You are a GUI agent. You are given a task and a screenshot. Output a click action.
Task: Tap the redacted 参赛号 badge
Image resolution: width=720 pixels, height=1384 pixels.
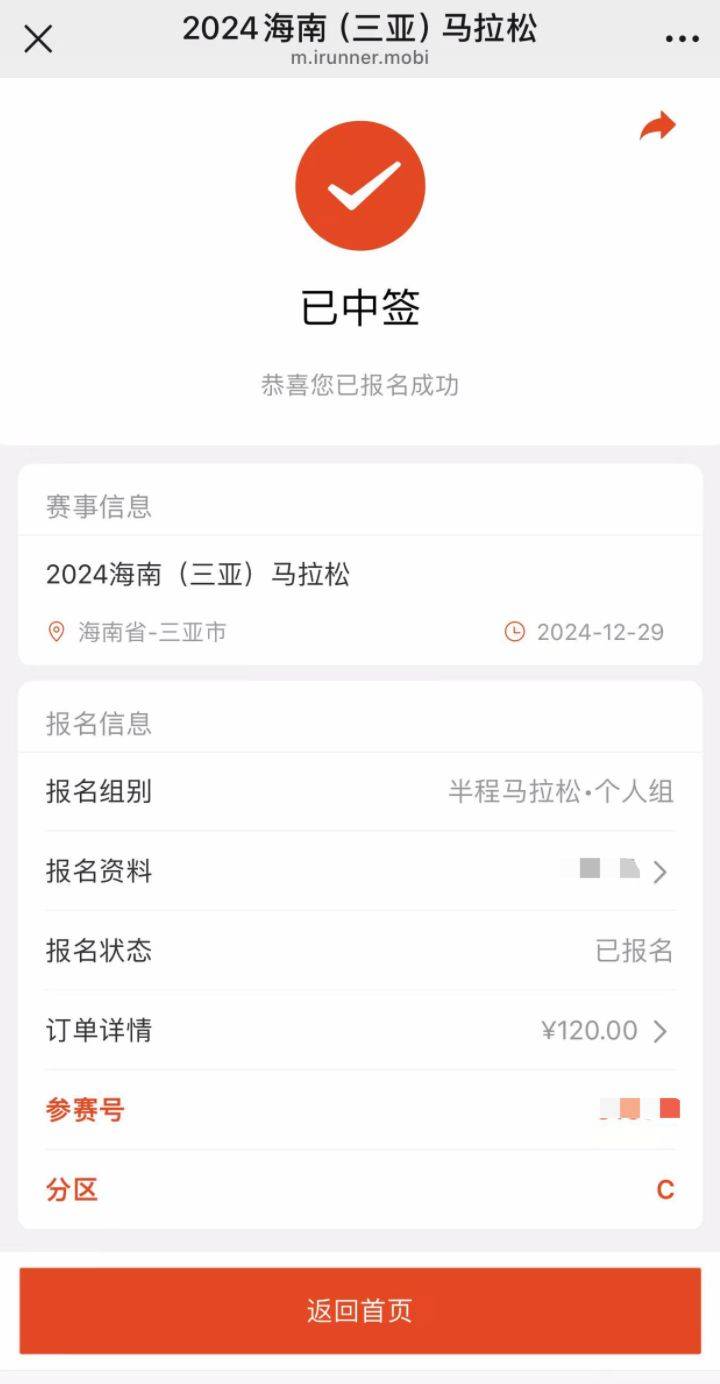click(x=640, y=1110)
